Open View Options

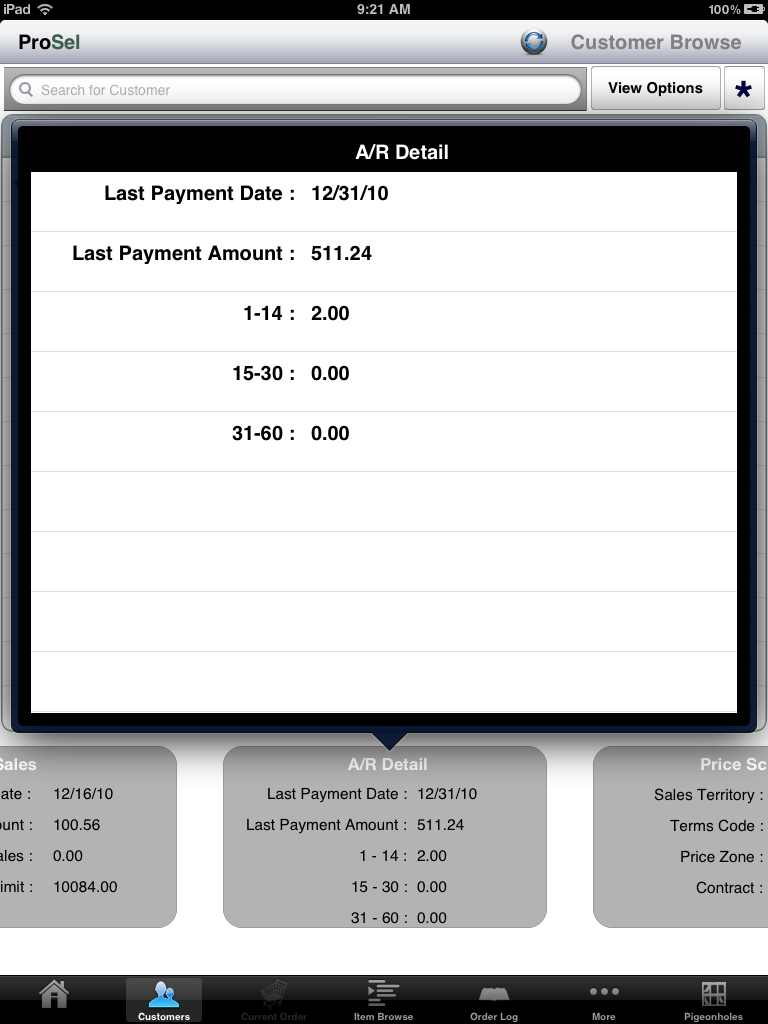[x=655, y=88]
